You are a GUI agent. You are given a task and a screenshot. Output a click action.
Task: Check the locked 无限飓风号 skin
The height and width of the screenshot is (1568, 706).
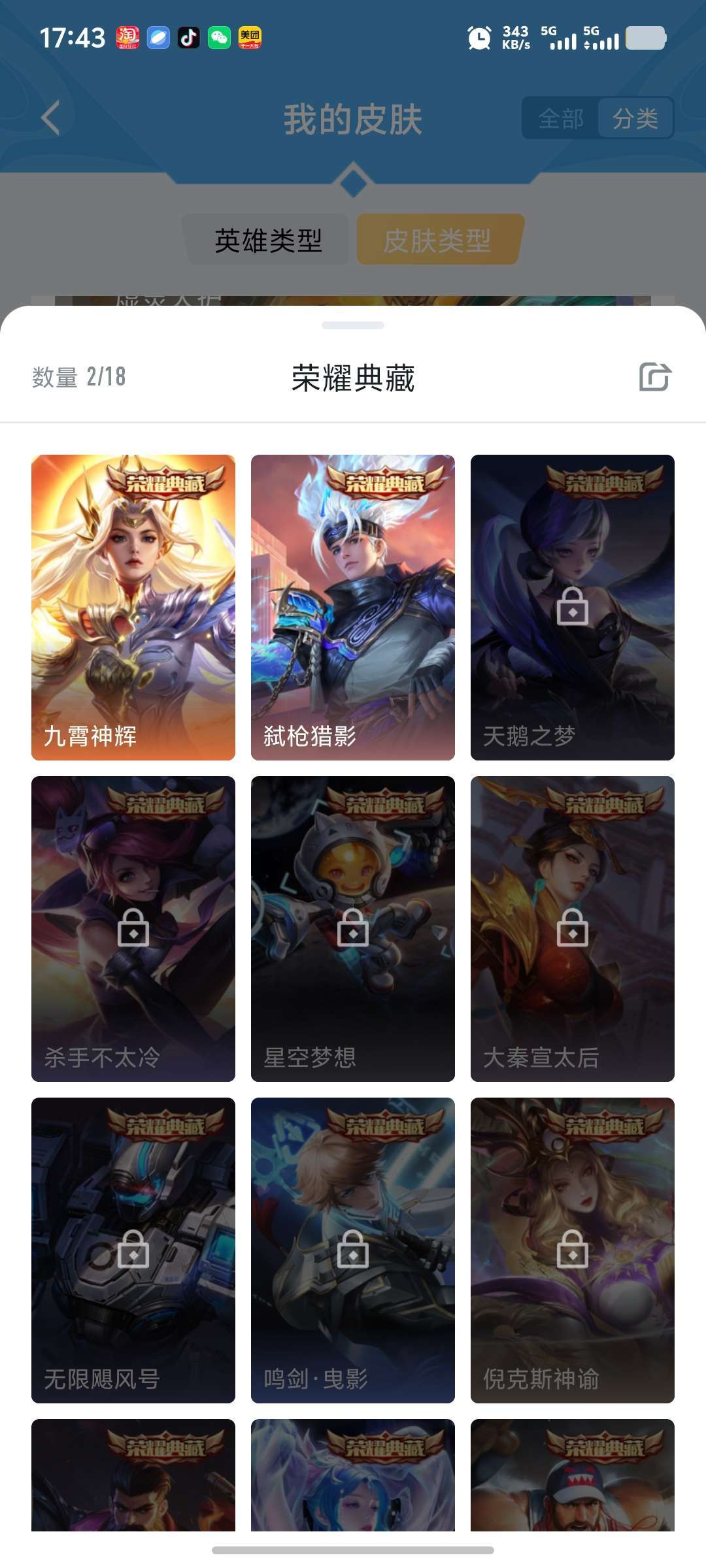pos(133,1250)
